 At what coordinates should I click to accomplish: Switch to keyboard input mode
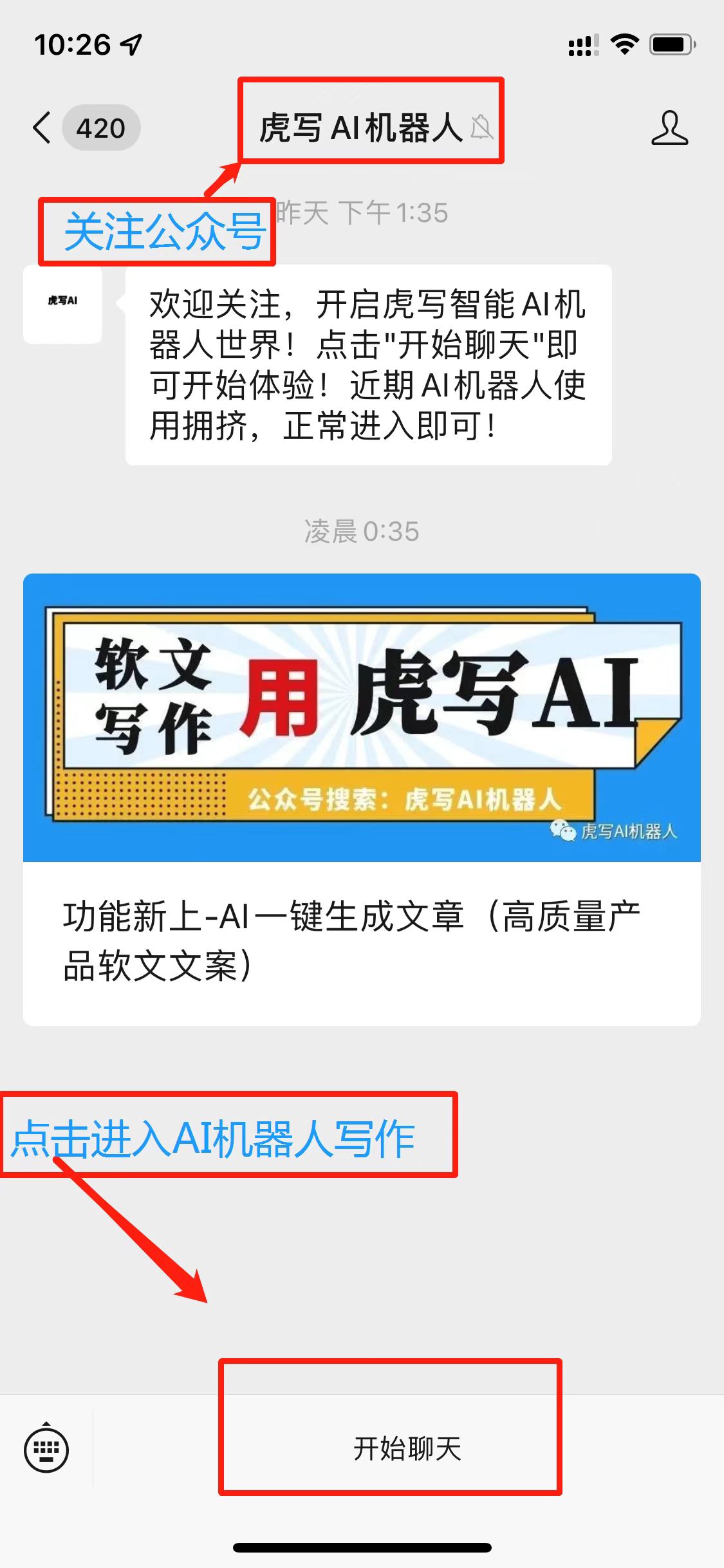(46, 1449)
